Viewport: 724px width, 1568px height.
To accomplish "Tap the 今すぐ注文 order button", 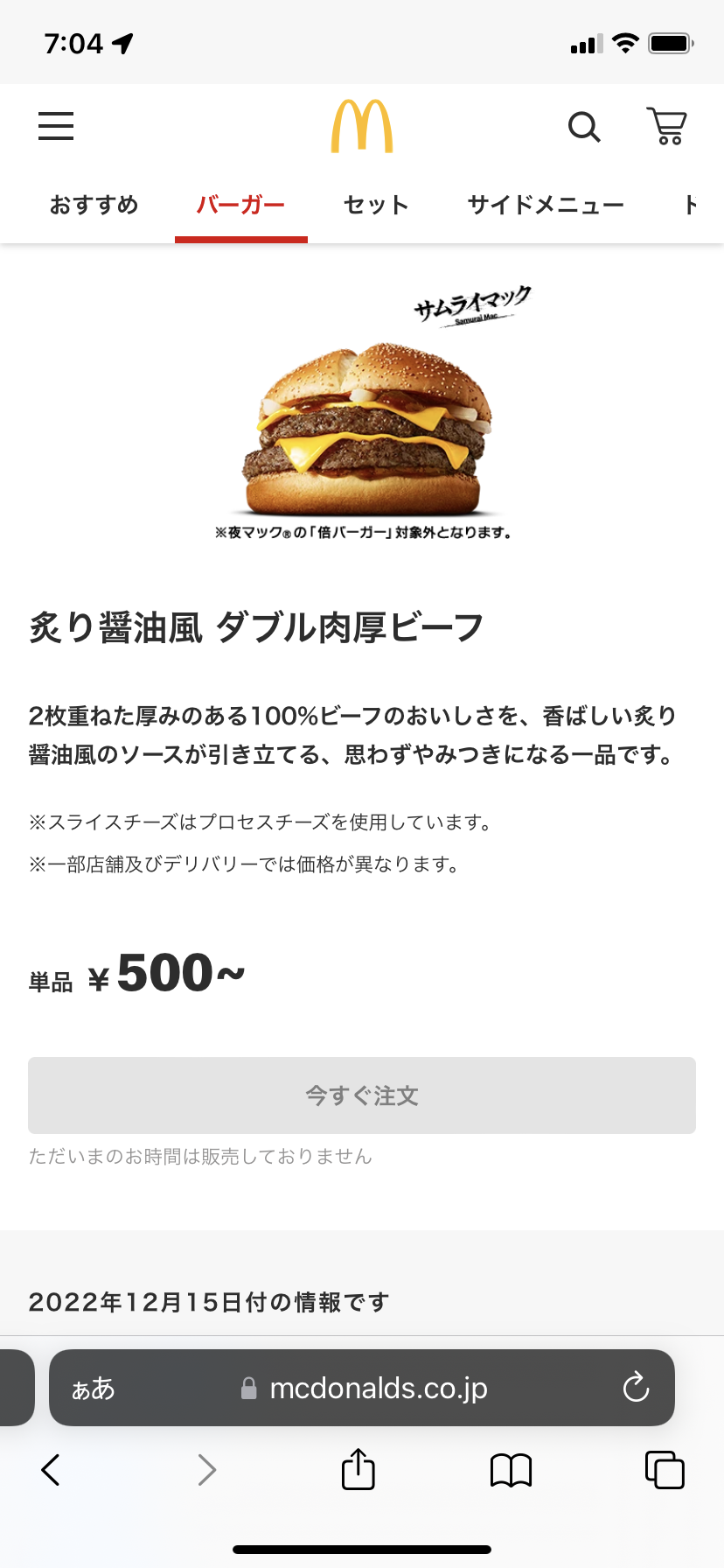I will [362, 1095].
